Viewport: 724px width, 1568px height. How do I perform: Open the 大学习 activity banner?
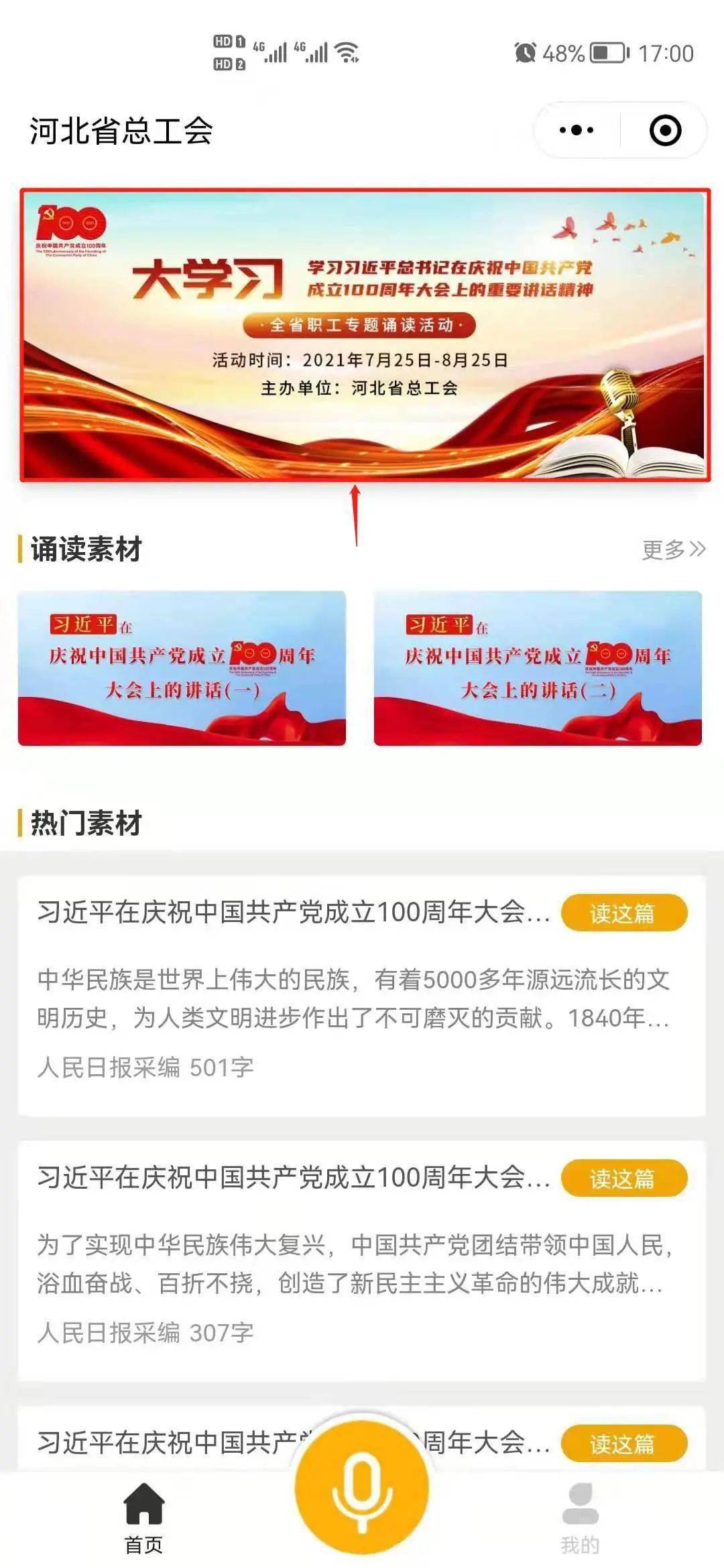tap(365, 335)
